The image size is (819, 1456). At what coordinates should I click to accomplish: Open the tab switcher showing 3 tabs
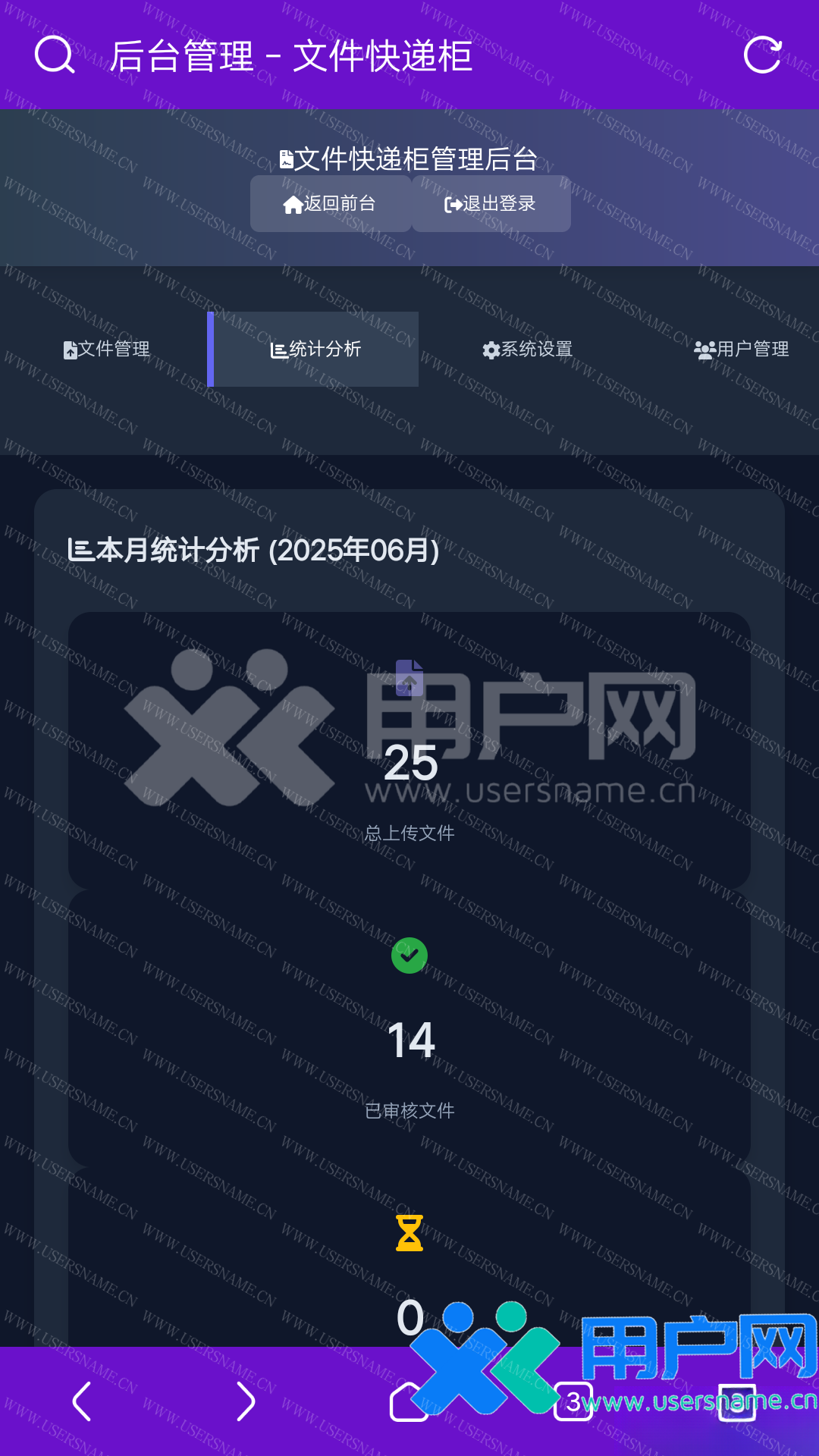pyautogui.click(x=573, y=1401)
